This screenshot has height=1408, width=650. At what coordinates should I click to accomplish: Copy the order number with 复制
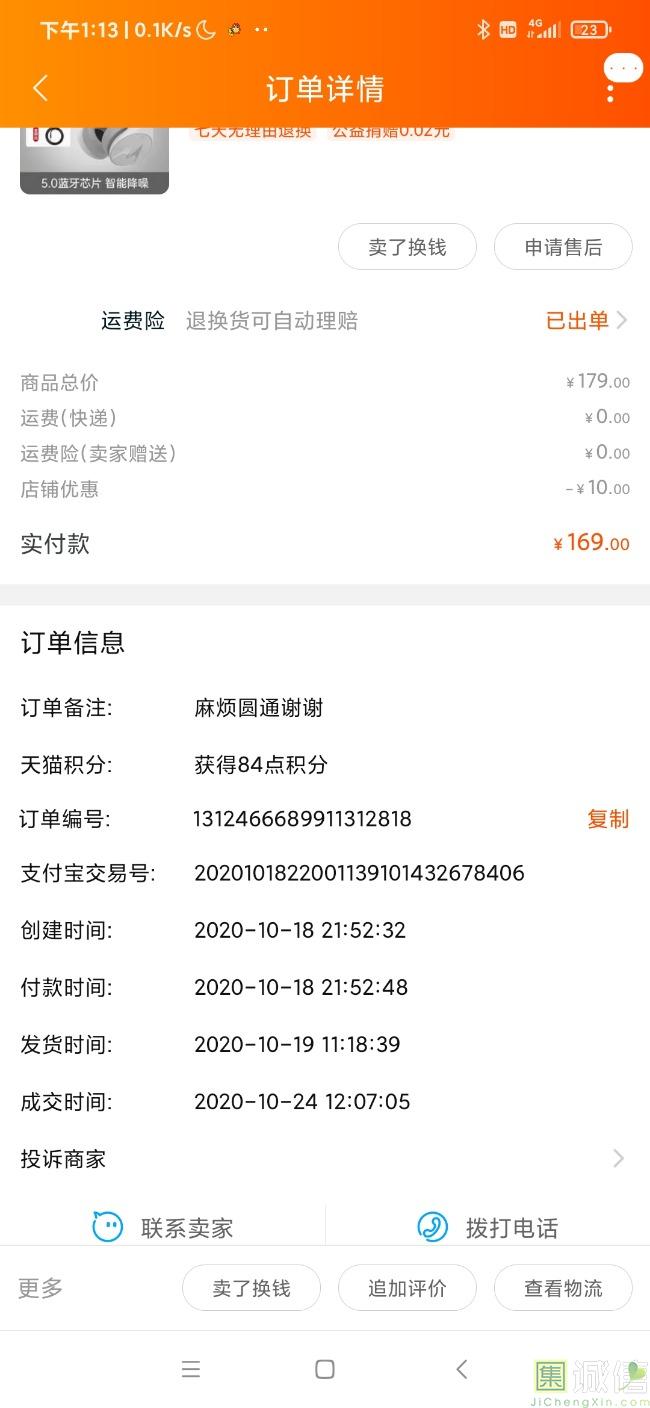point(607,819)
